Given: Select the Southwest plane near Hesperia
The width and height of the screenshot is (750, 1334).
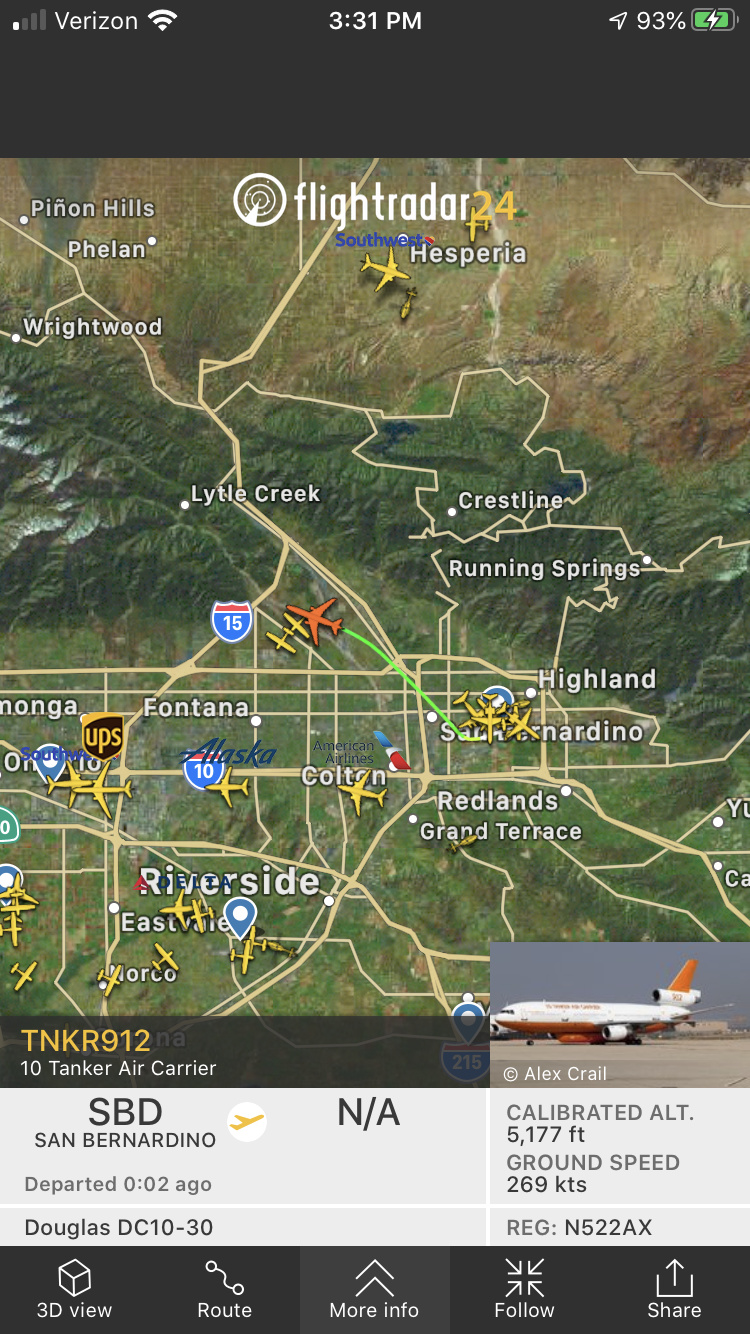Looking at the screenshot, I should [x=385, y=269].
